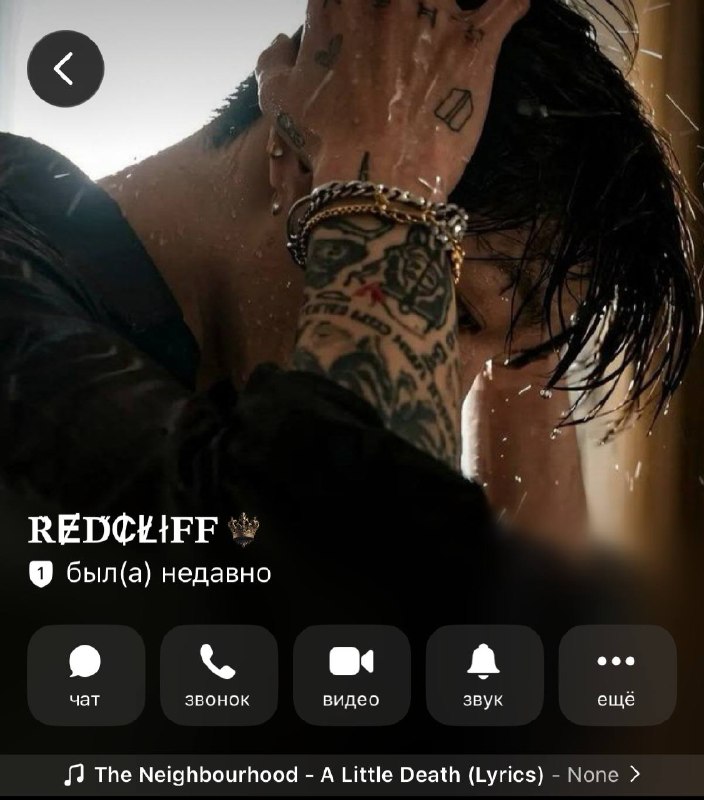Toggle notifications with the звук bell
Viewport: 704px width, 800px height.
click(484, 675)
